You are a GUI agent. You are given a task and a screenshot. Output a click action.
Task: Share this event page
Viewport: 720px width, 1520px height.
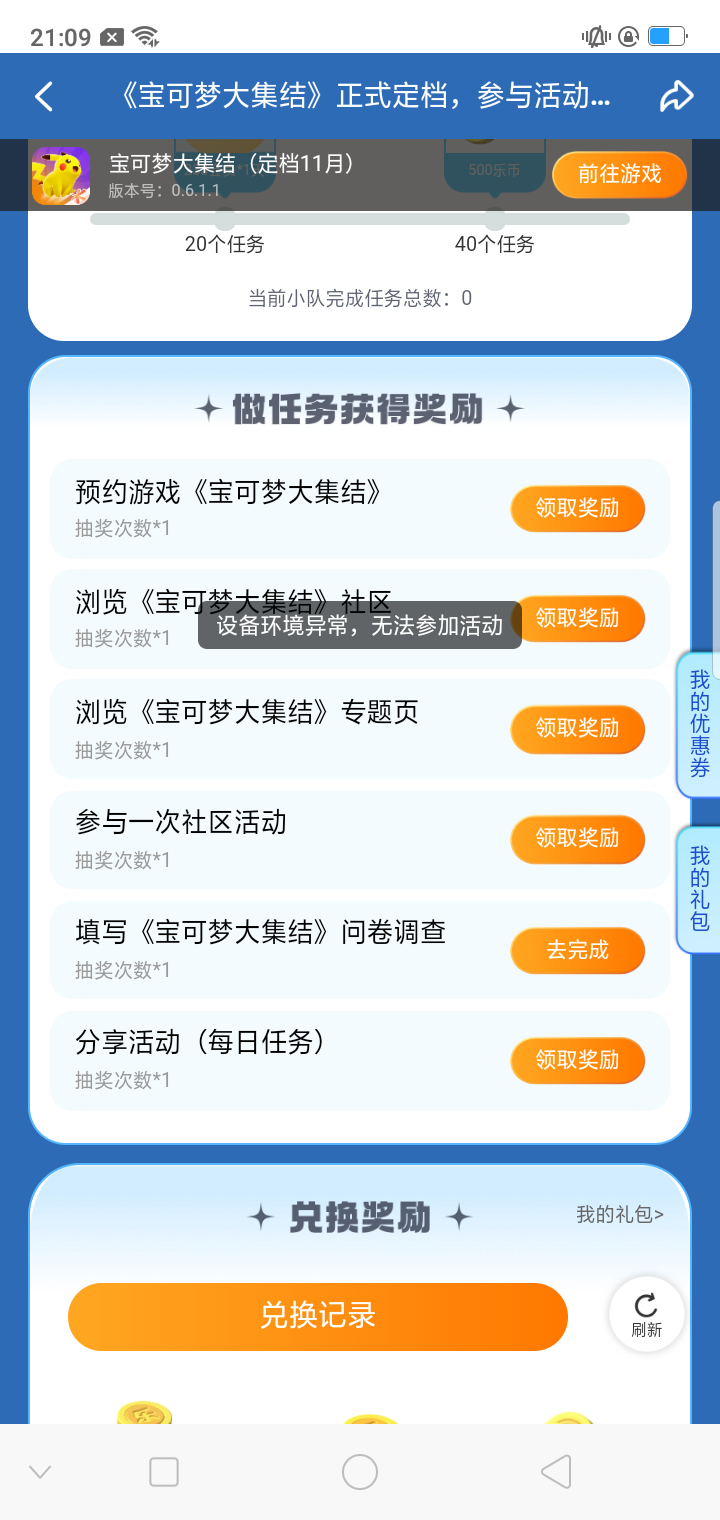tap(677, 97)
